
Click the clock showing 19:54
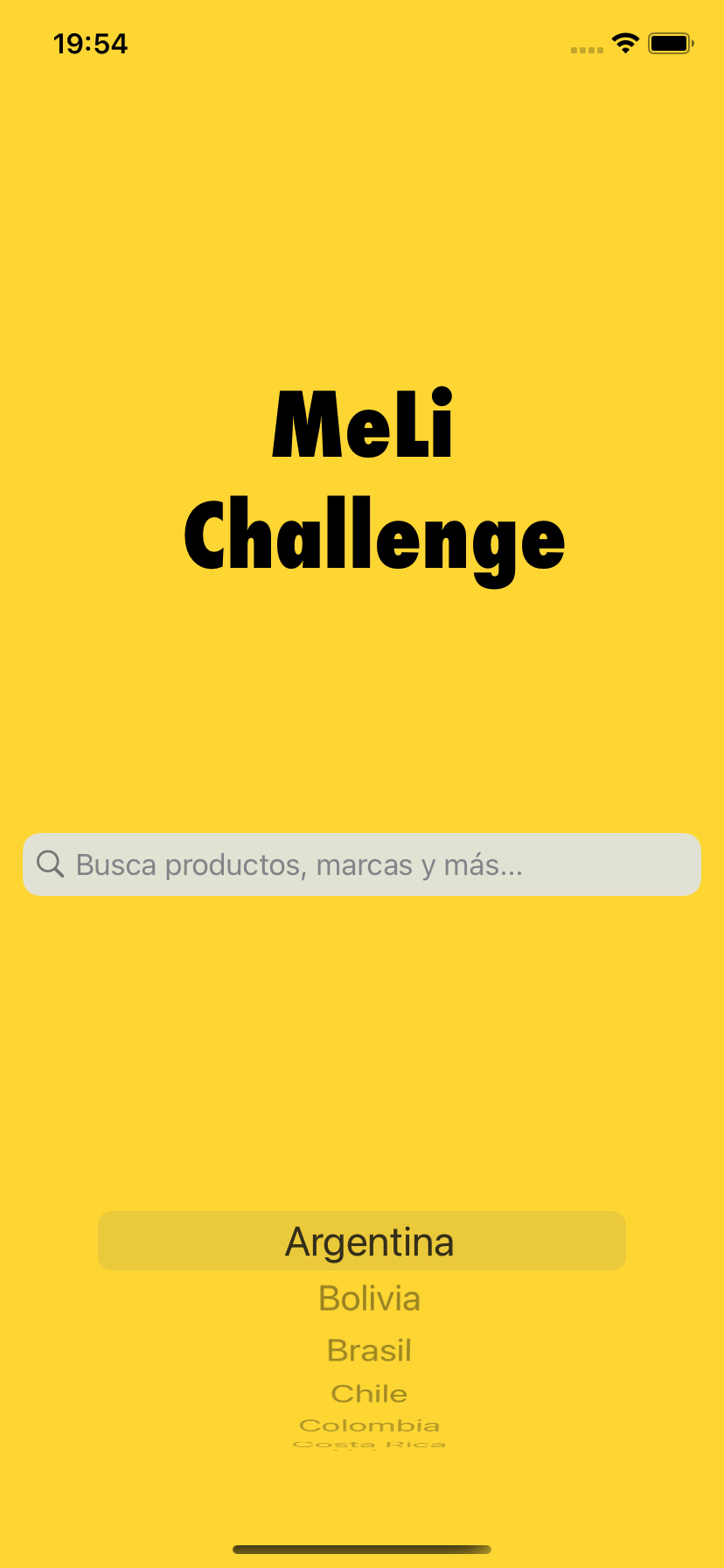pos(91,42)
